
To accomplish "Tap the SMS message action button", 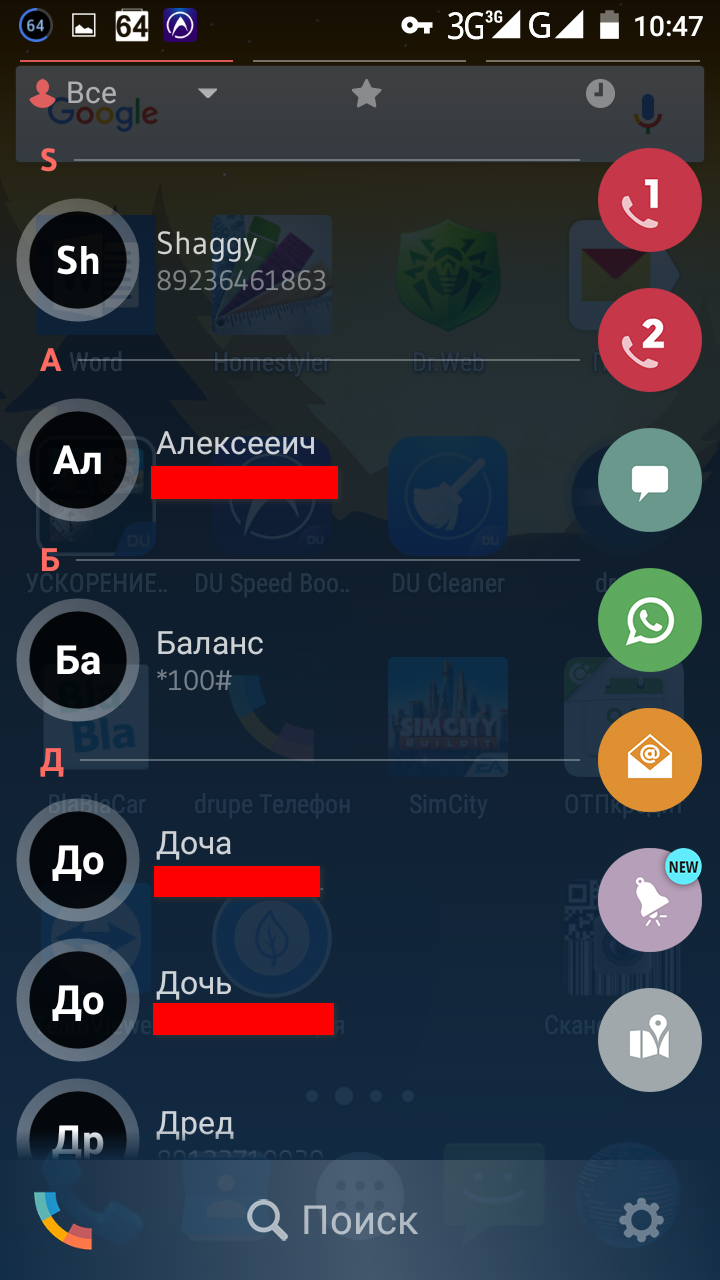I will pos(650,480).
